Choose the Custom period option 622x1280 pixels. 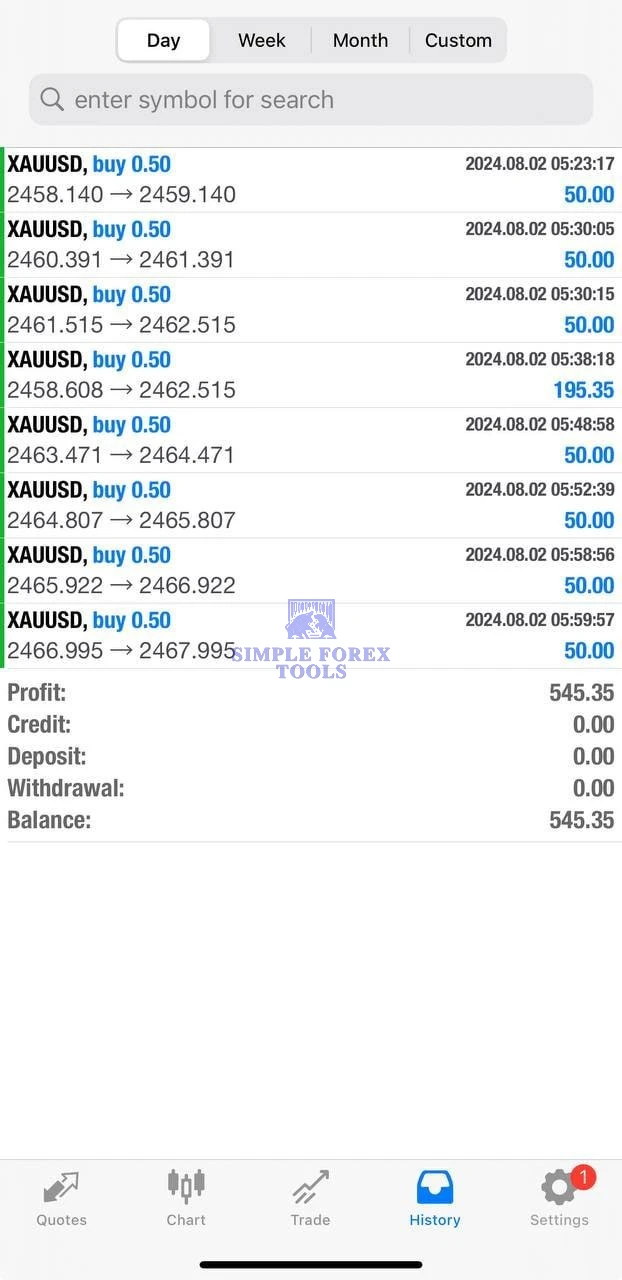click(458, 41)
